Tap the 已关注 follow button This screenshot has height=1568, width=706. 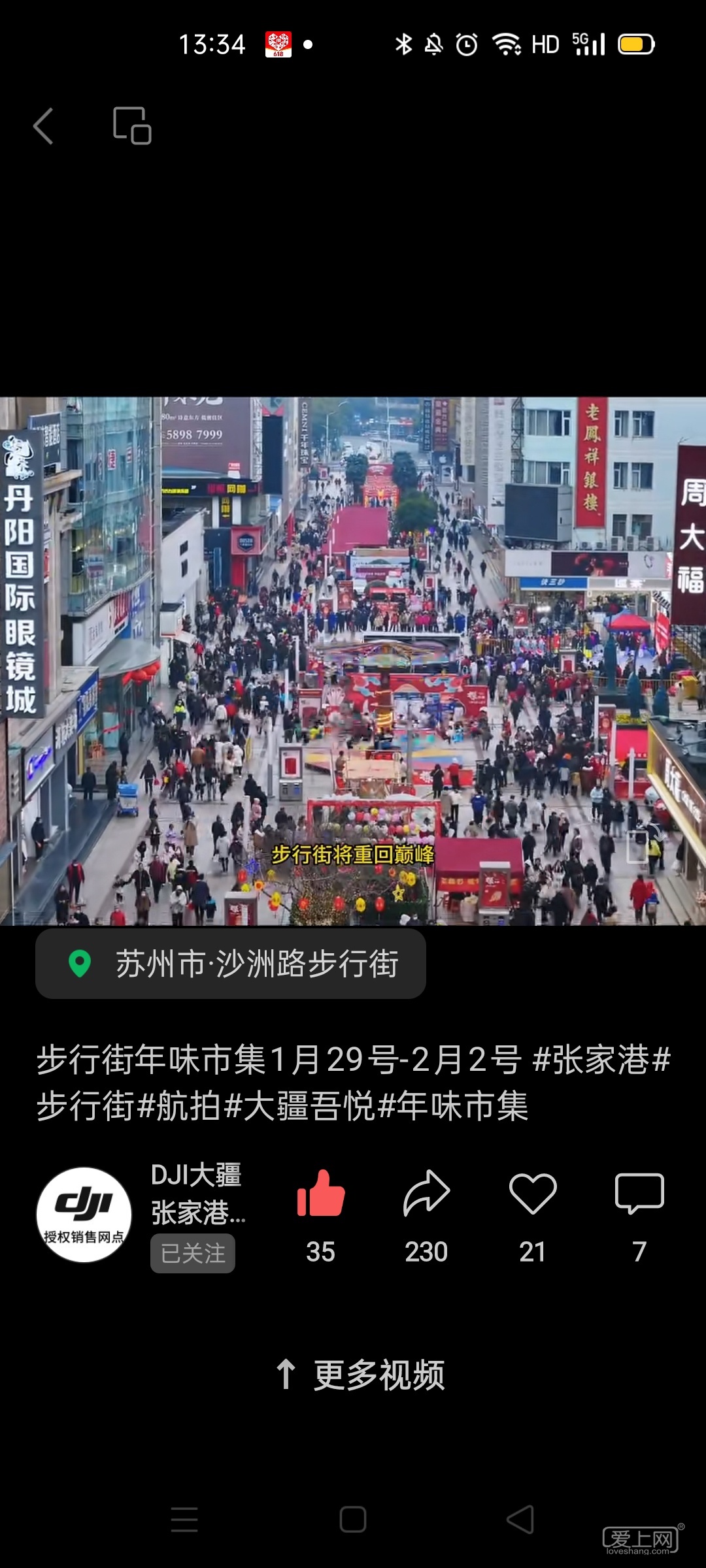point(193,1253)
